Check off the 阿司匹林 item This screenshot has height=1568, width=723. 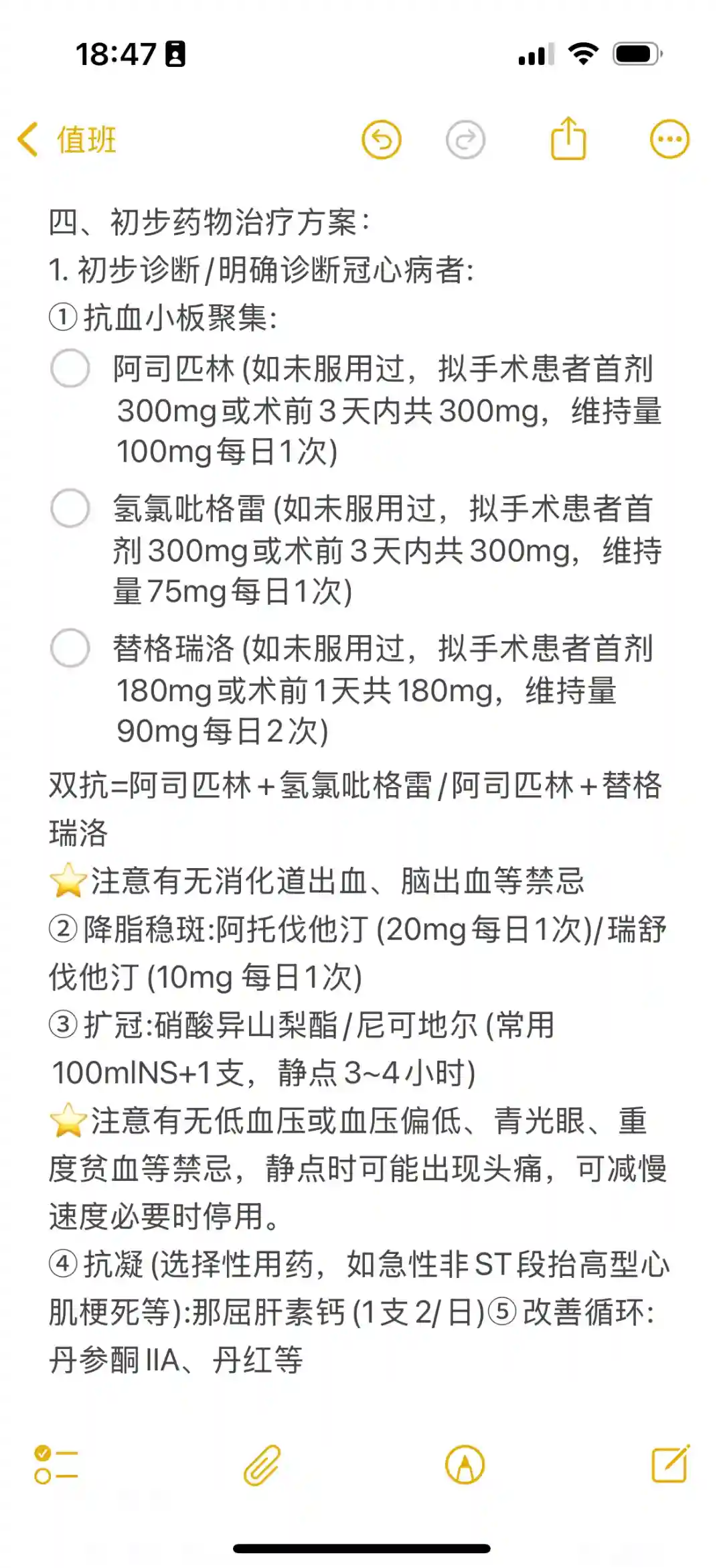pos(70,368)
